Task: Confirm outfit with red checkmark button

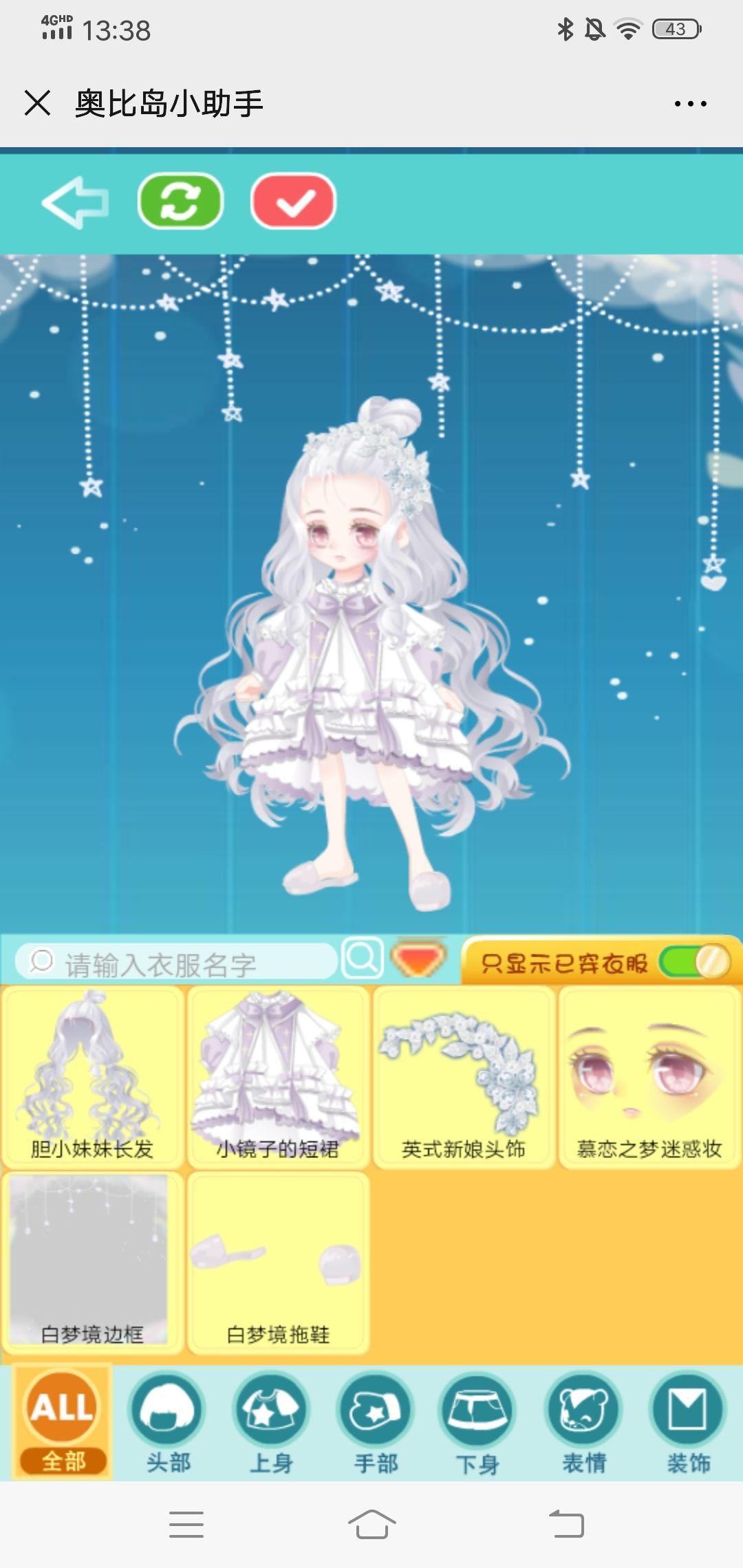Action: point(294,202)
